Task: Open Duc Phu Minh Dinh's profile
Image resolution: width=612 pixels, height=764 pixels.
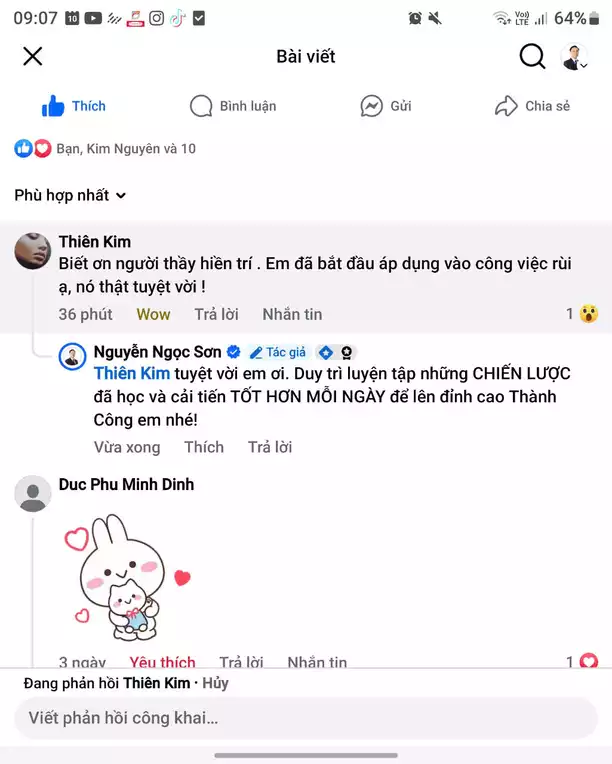Action: [126, 485]
